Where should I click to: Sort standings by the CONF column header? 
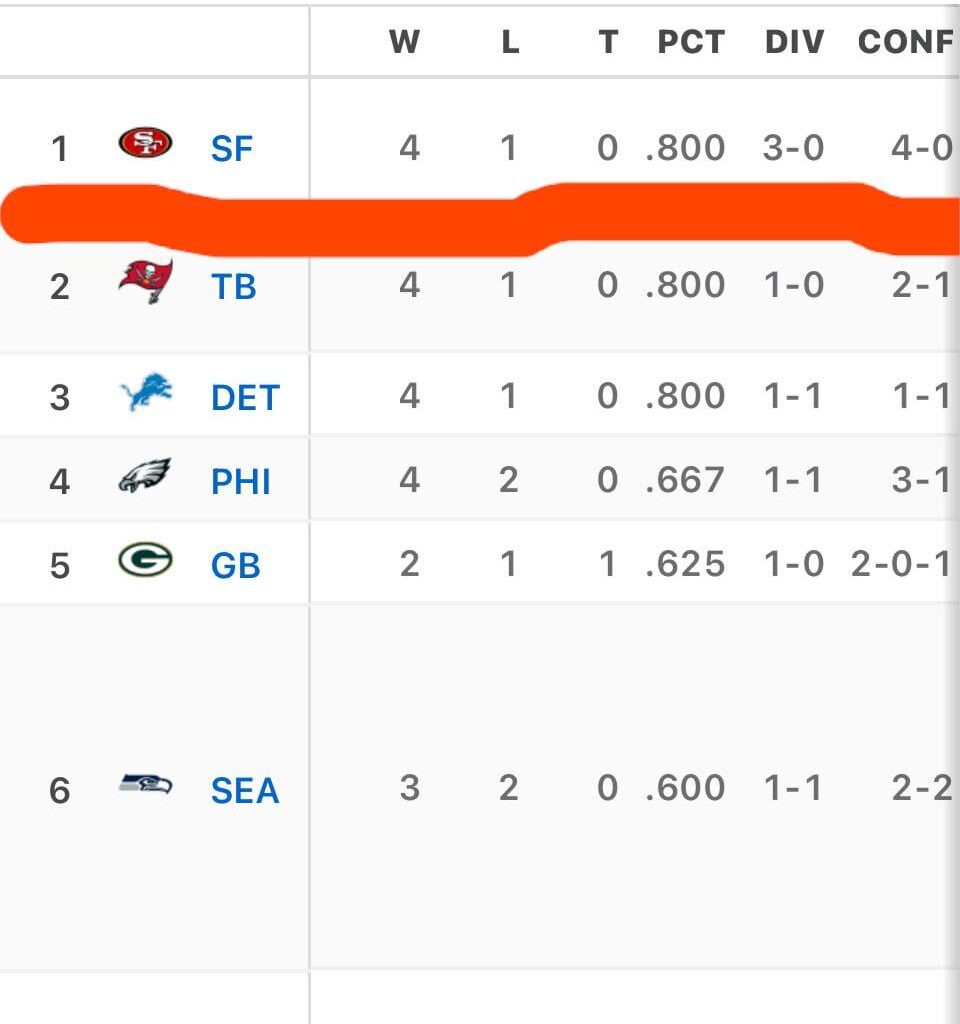(903, 42)
